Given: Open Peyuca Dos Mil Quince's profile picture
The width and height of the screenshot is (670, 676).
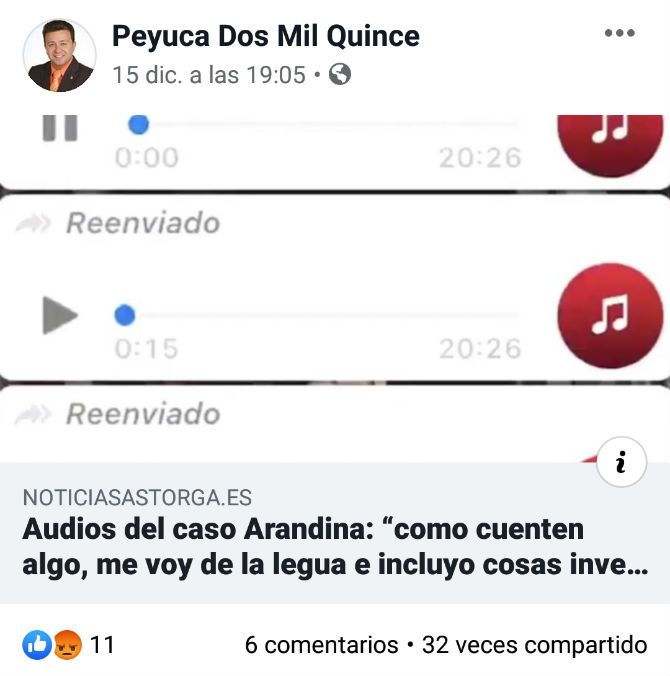Looking at the screenshot, I should coord(59,56).
